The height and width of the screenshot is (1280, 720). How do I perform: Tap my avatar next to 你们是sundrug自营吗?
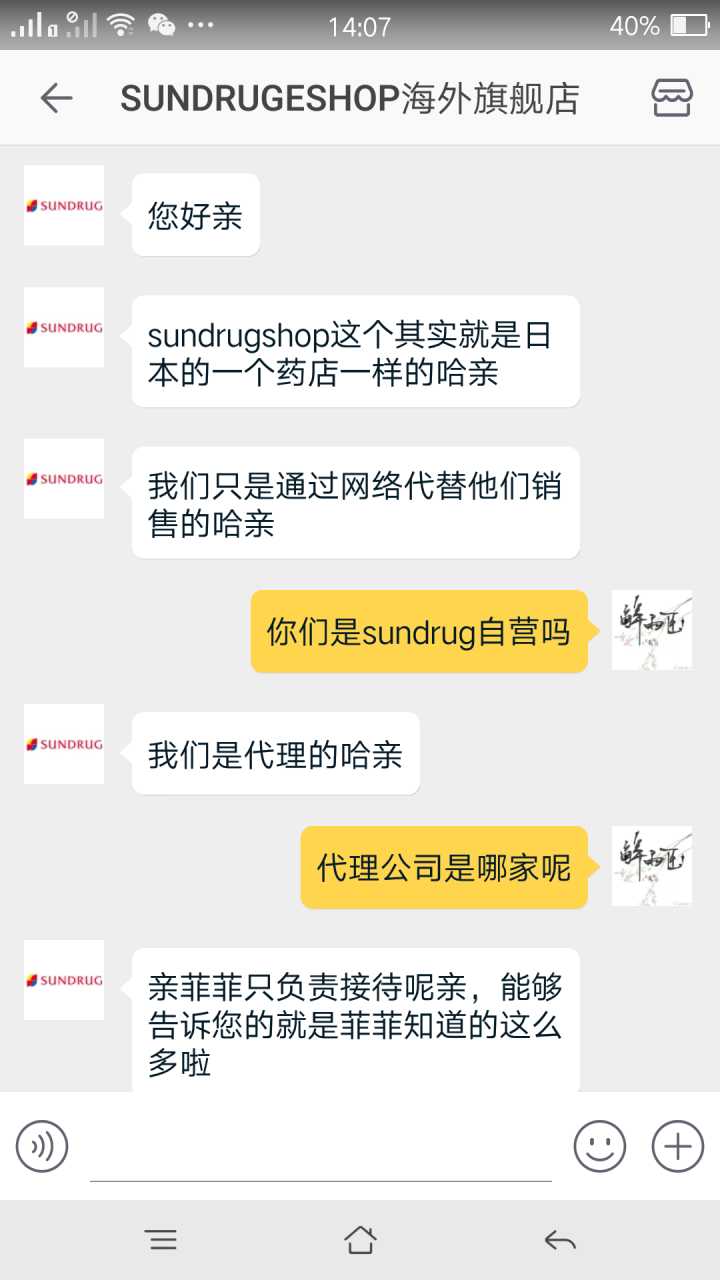651,630
